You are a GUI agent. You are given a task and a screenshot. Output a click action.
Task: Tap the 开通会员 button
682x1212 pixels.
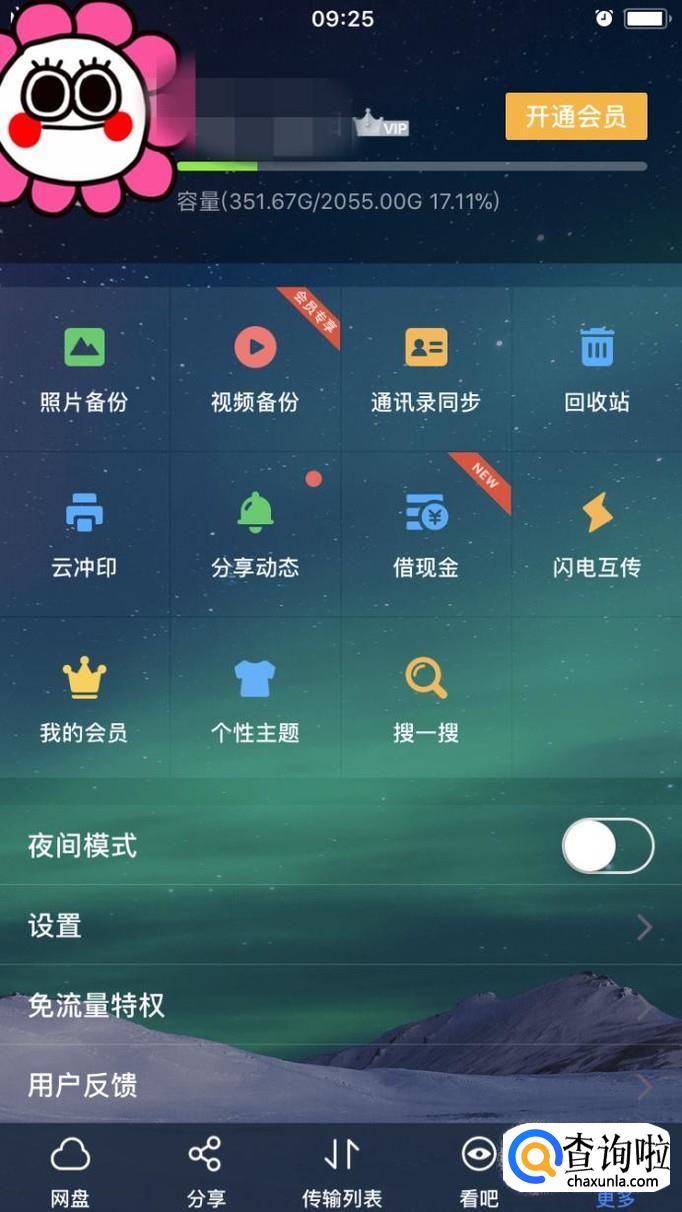coord(576,117)
